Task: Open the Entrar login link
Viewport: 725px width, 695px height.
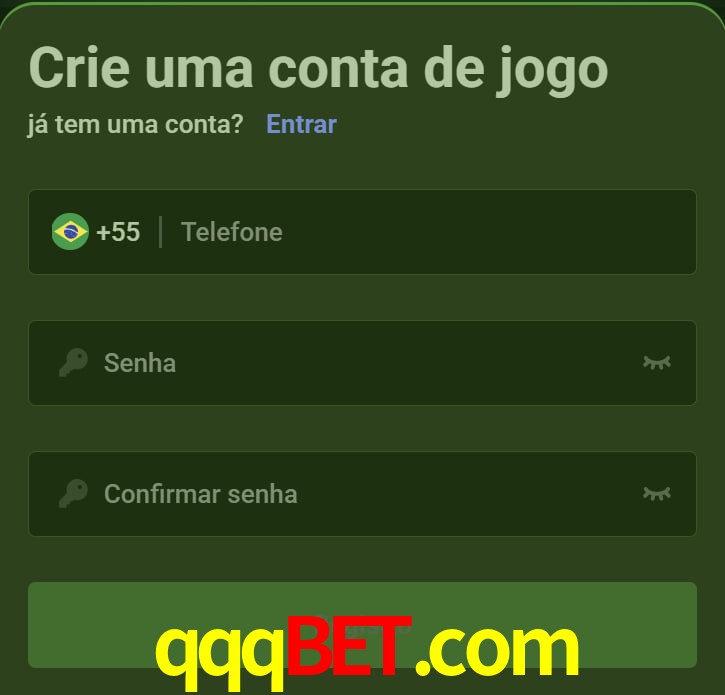Action: 301,124
